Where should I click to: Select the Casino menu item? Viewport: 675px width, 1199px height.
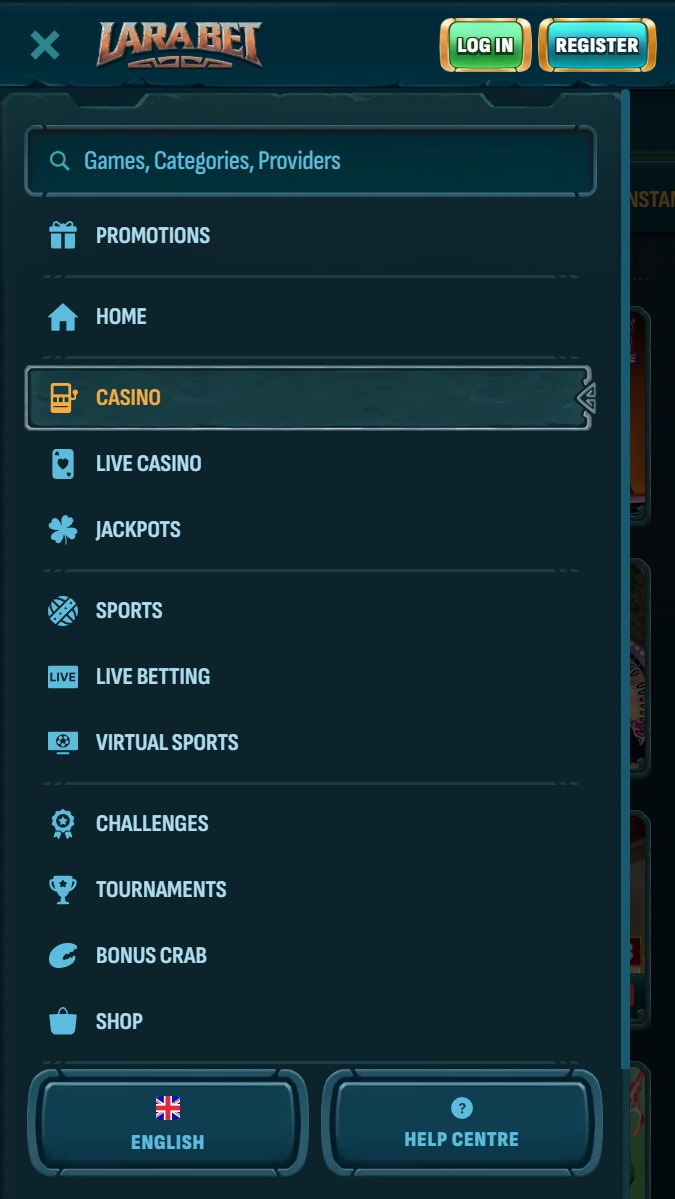[x=128, y=397]
